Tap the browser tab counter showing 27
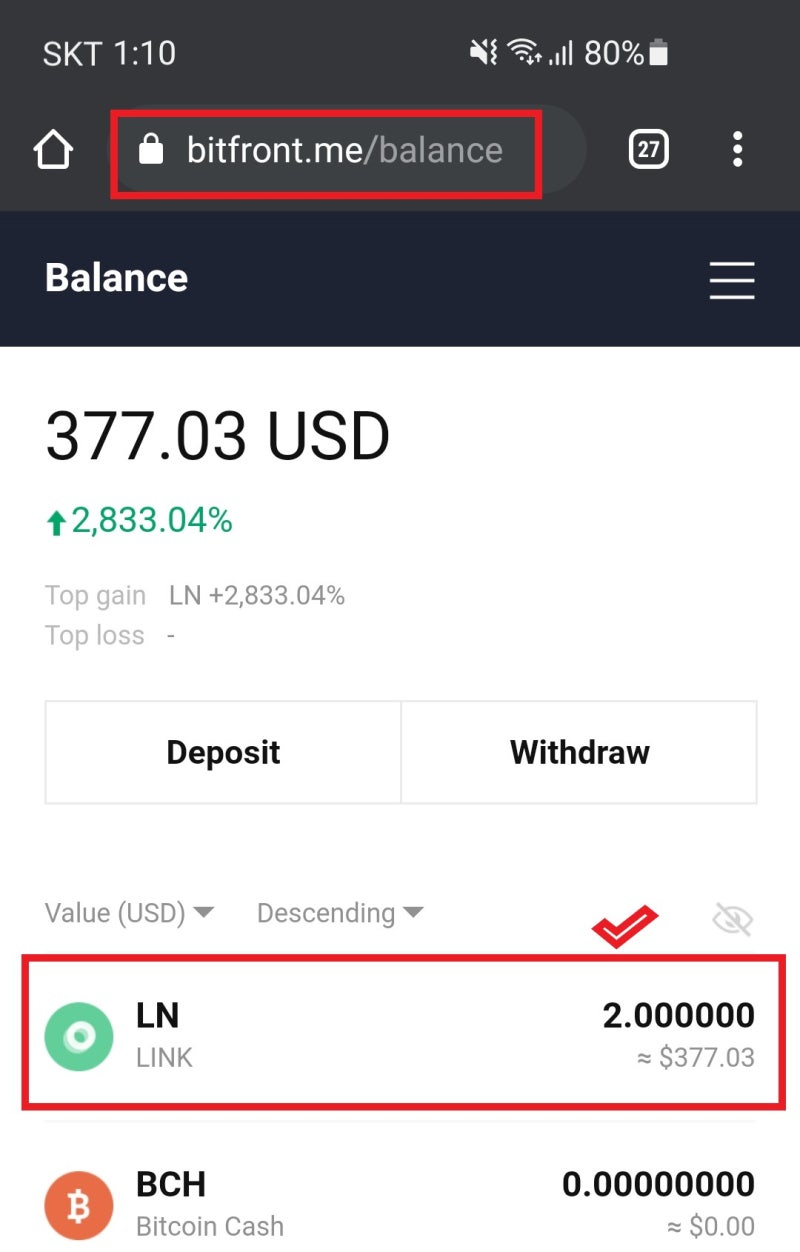This screenshot has width=800, height=1252. 647,149
